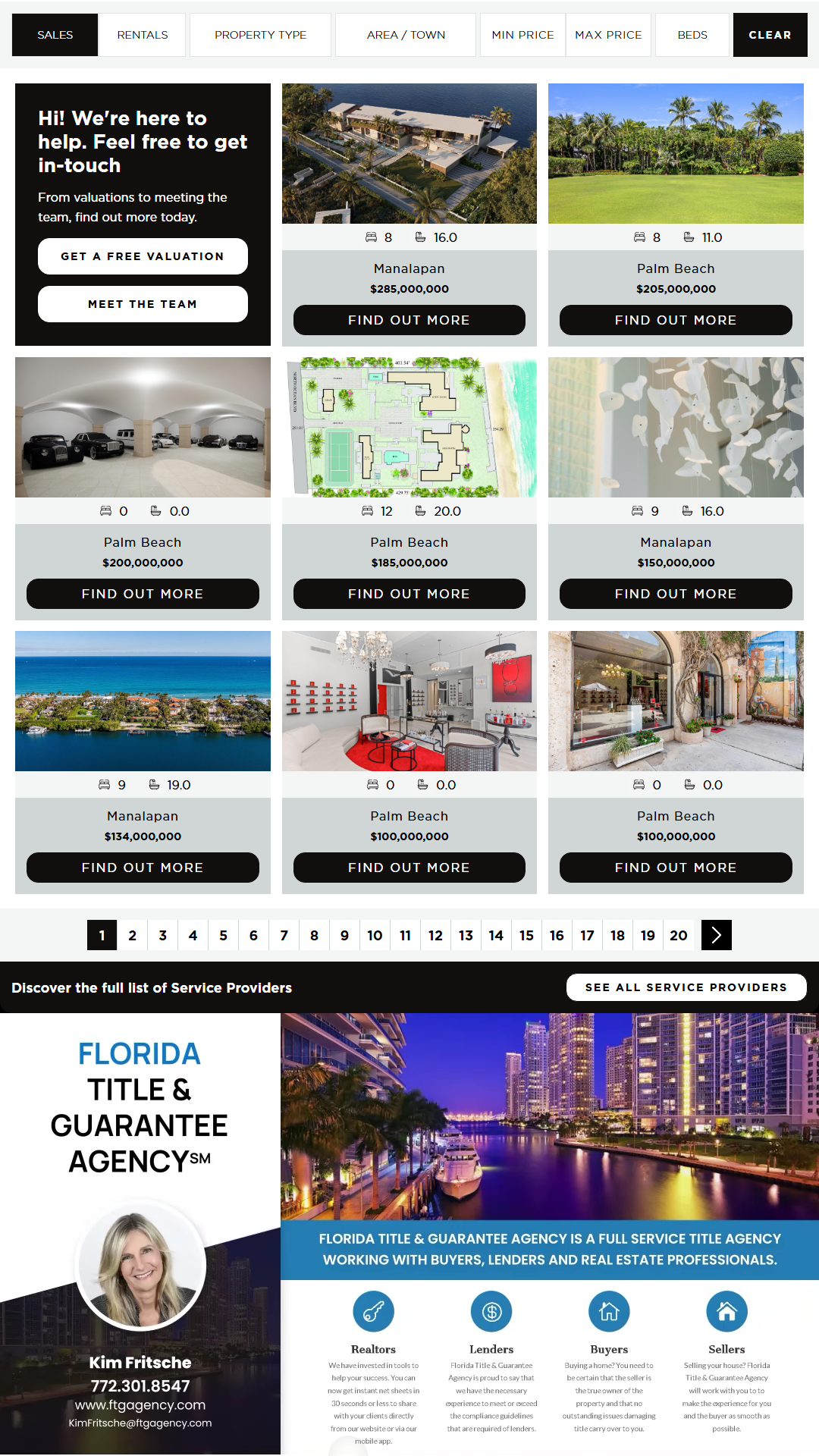The image size is (819, 1456).
Task: View details of $185,000,000 Palm Beach listing
Action: pos(409,594)
